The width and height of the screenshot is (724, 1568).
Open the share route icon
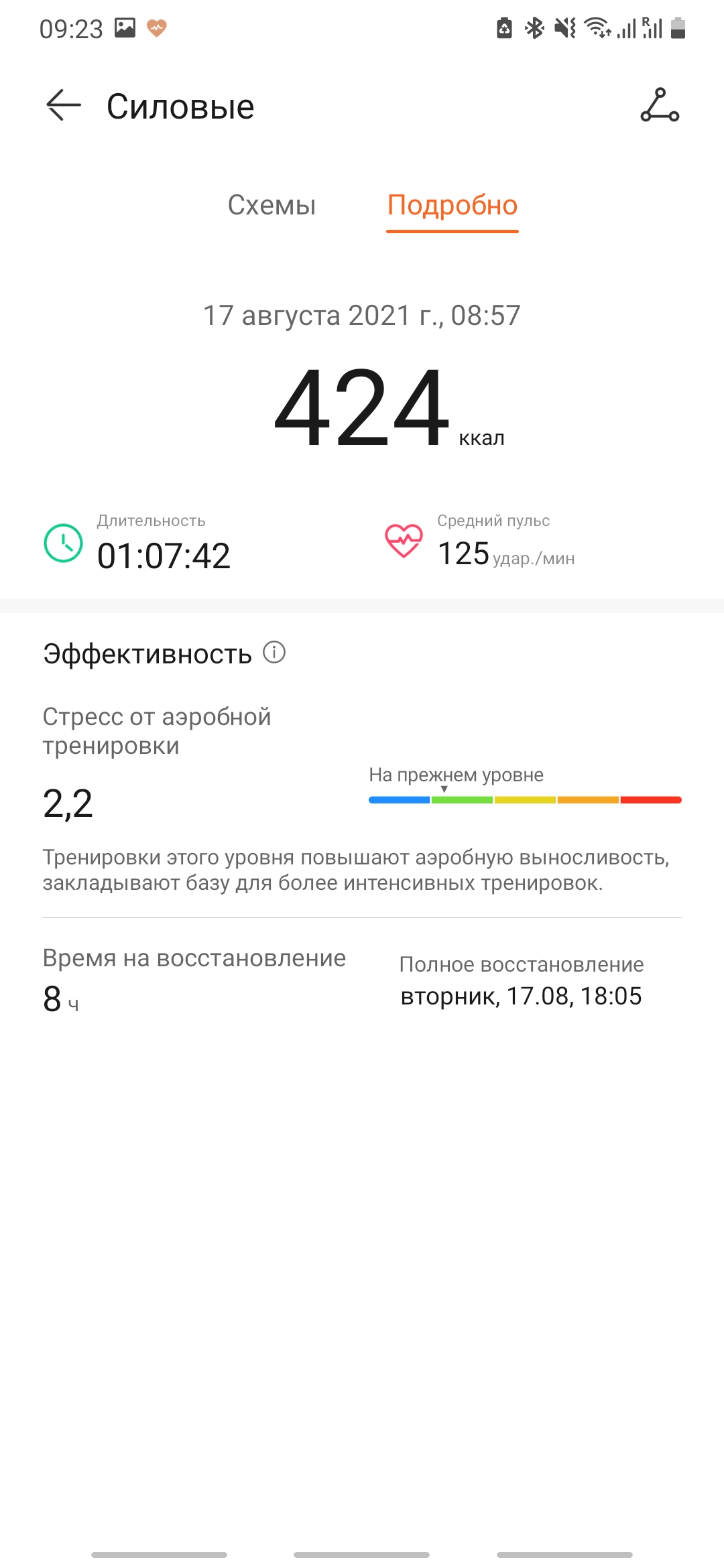tap(660, 106)
